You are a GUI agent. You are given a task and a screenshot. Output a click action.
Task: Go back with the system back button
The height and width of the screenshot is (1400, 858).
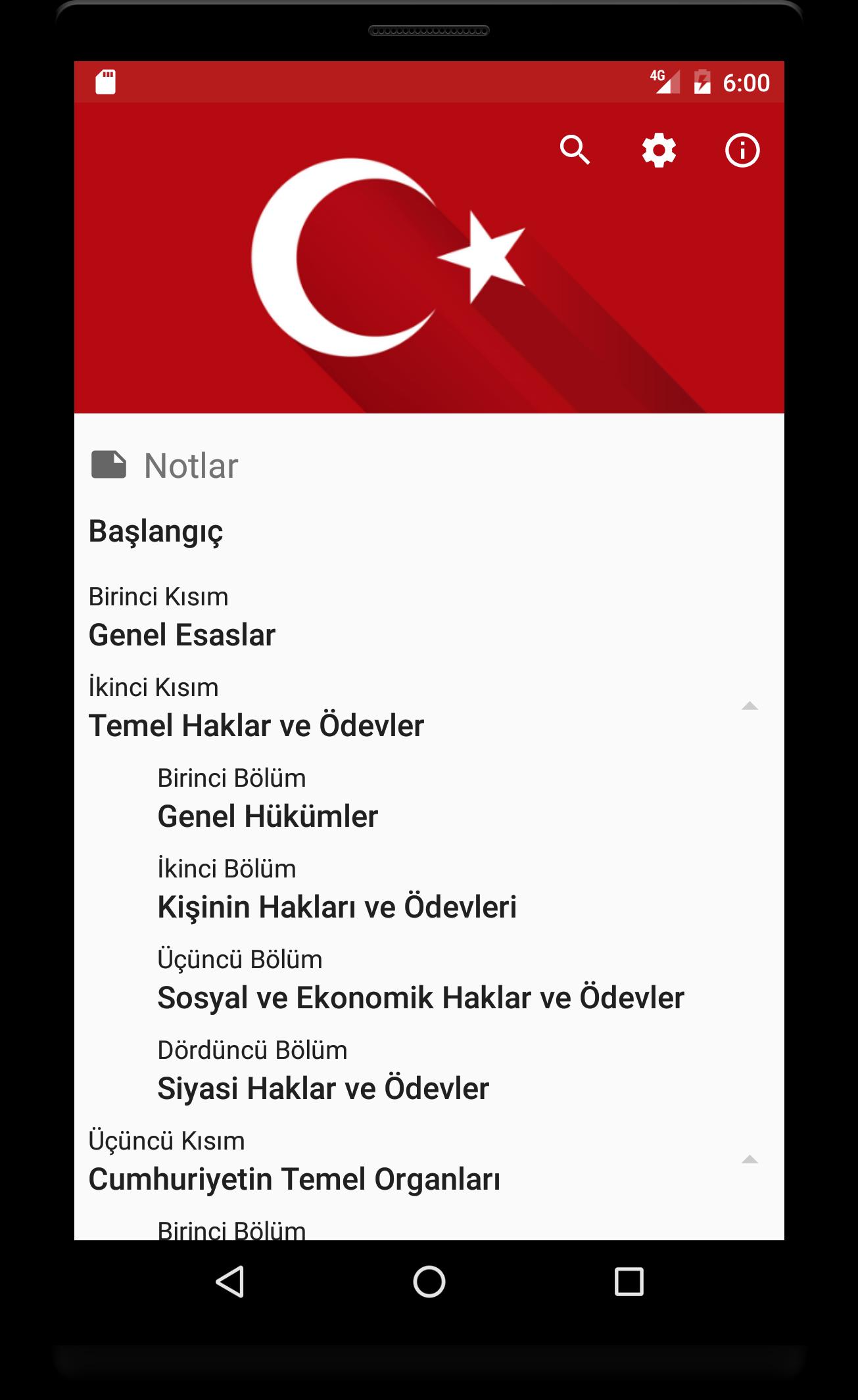coord(230,1282)
